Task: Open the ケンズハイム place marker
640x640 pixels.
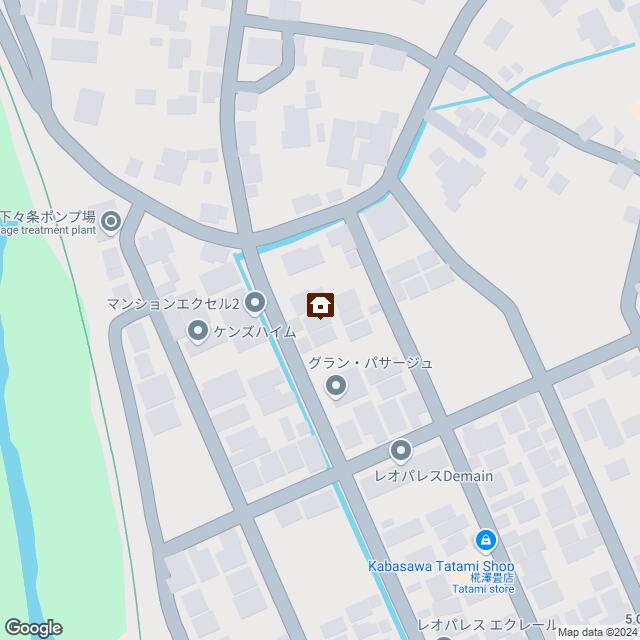Action: (x=198, y=330)
